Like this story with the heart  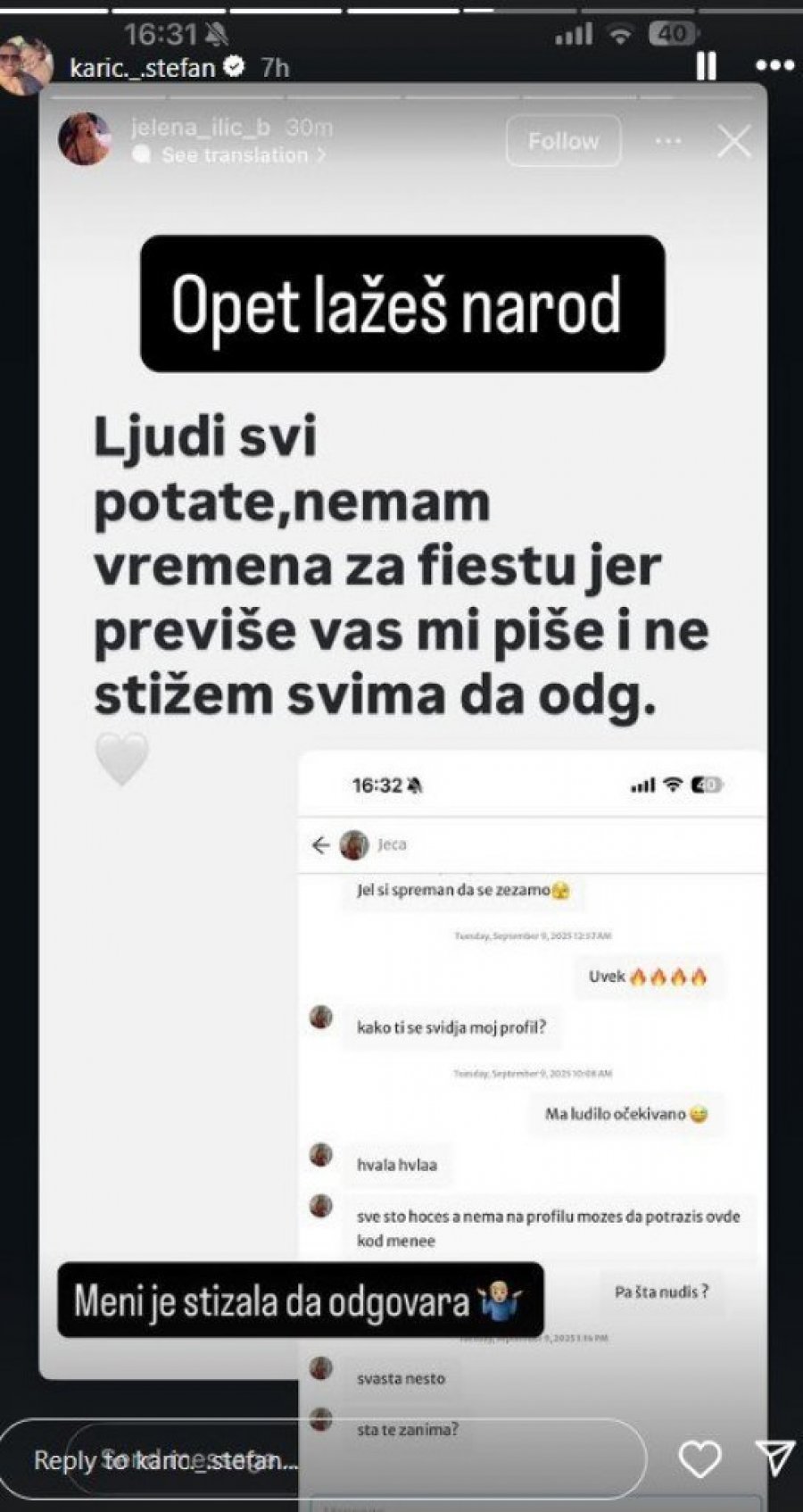pyautogui.click(x=700, y=1459)
